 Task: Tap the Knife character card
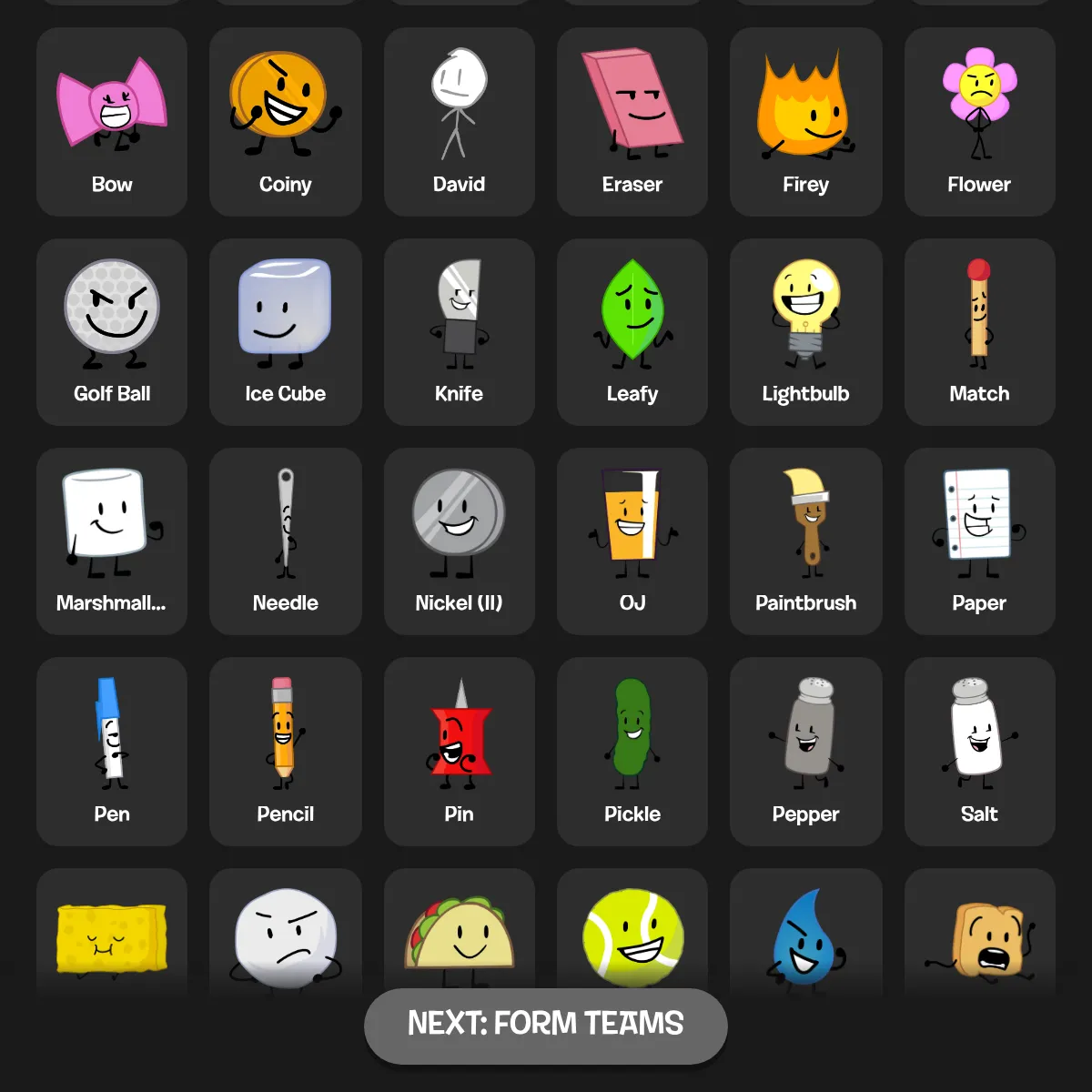pyautogui.click(x=459, y=332)
